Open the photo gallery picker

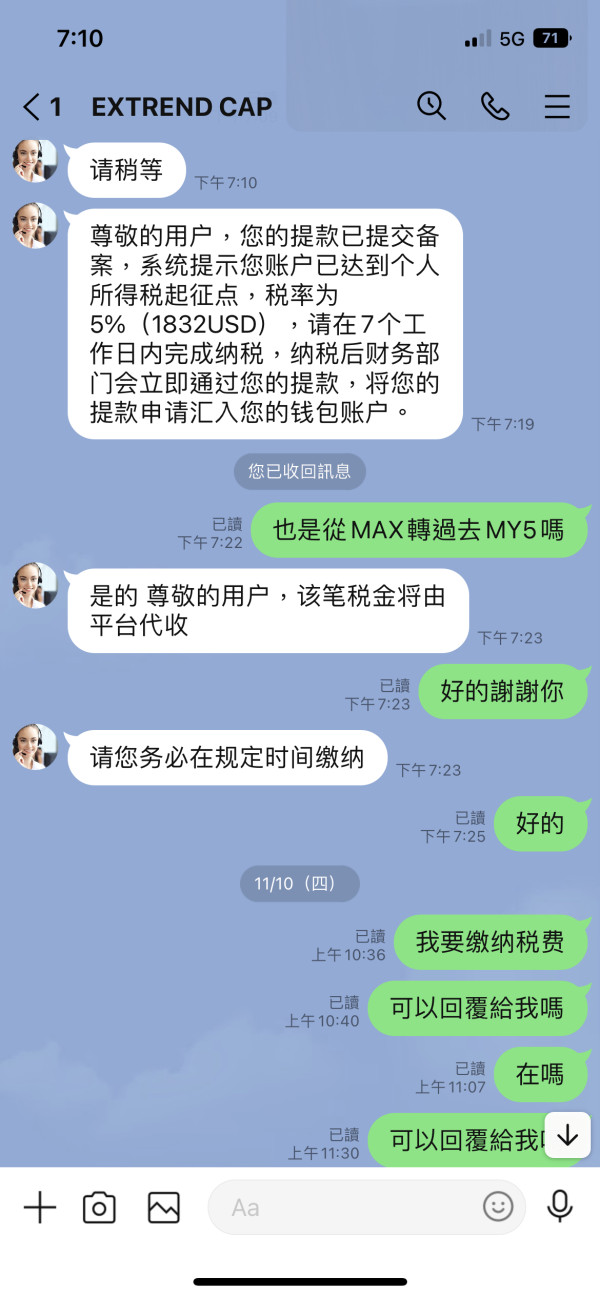[x=163, y=1207]
